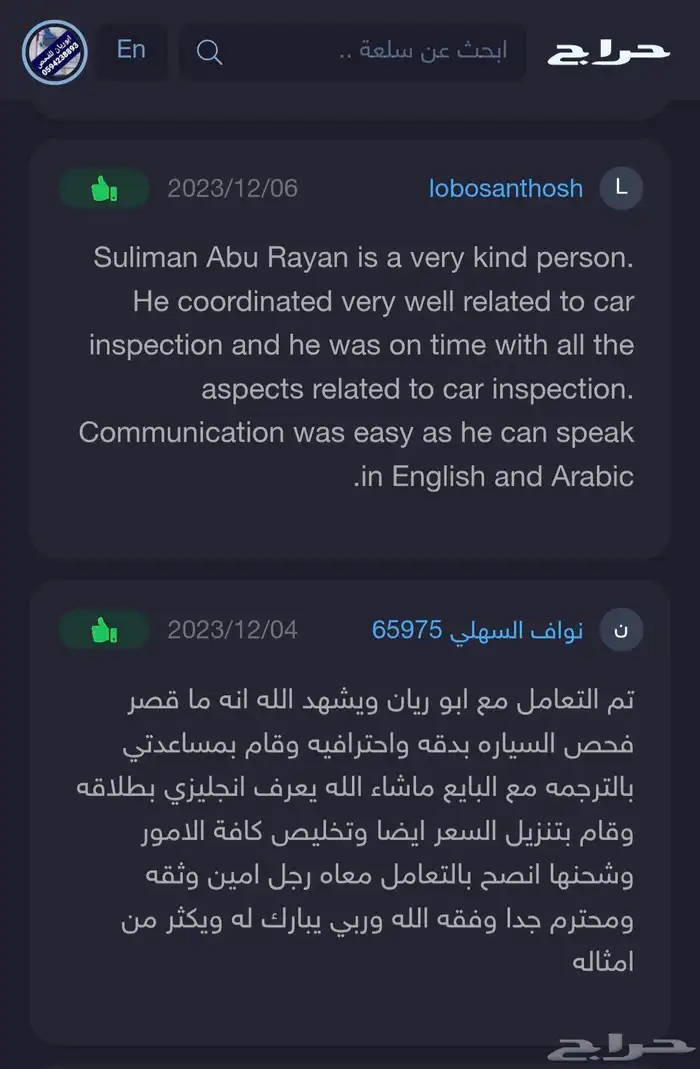Open the profile avatar in the header
This screenshot has height=1069, width=700.
(55, 52)
